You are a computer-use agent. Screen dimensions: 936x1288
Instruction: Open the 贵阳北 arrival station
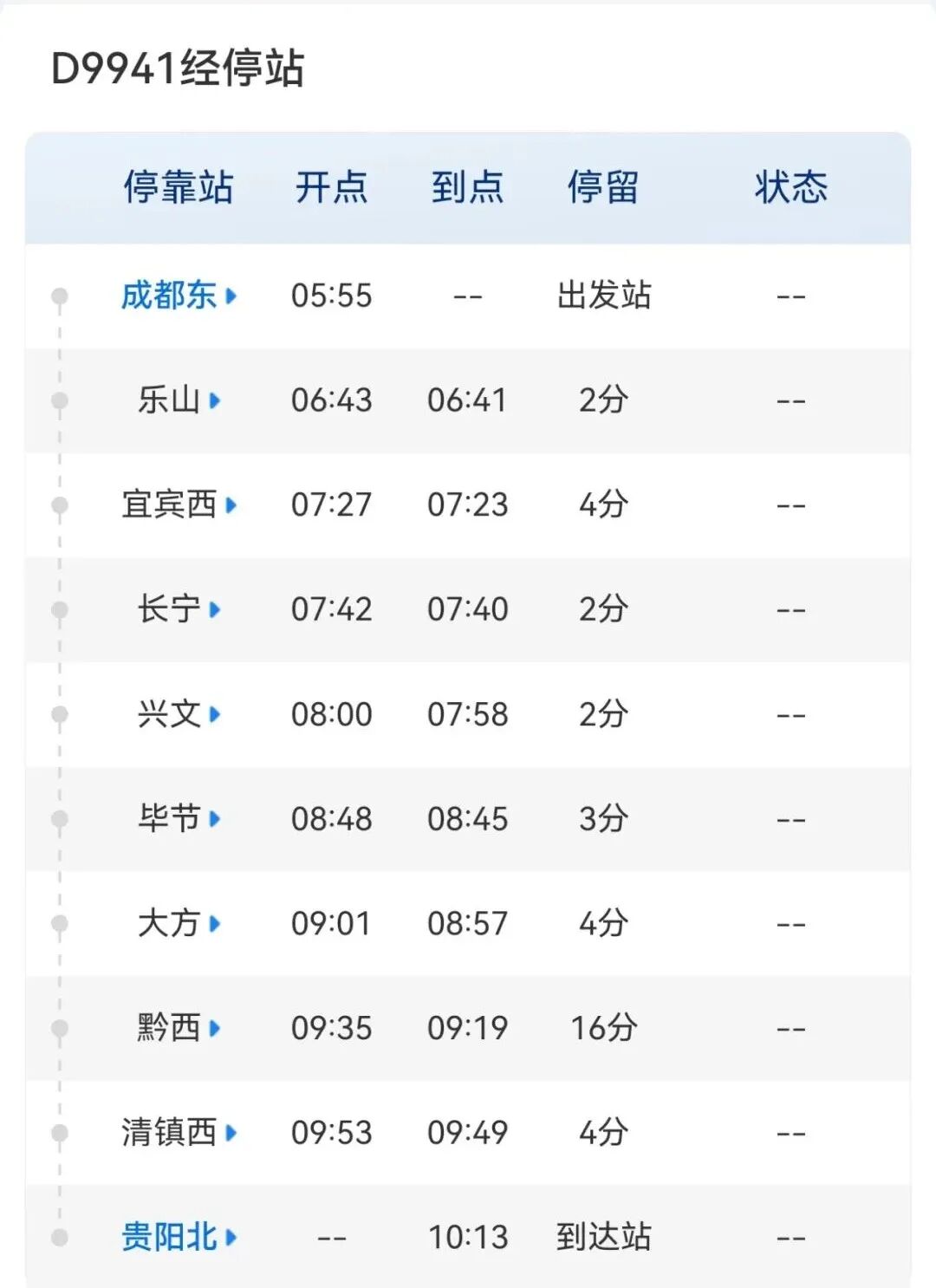click(x=179, y=1237)
